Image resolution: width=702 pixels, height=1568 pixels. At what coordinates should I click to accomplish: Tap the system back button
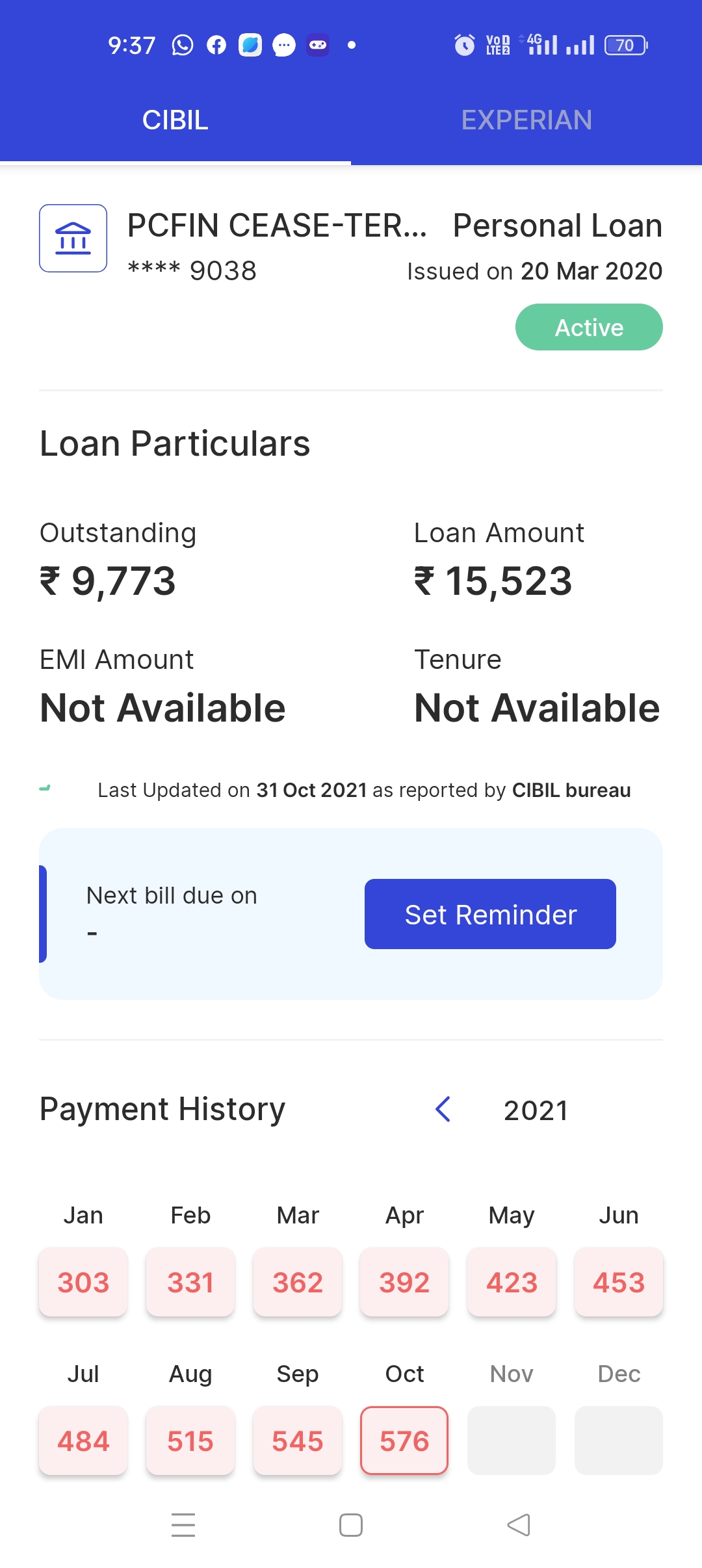click(x=519, y=1525)
